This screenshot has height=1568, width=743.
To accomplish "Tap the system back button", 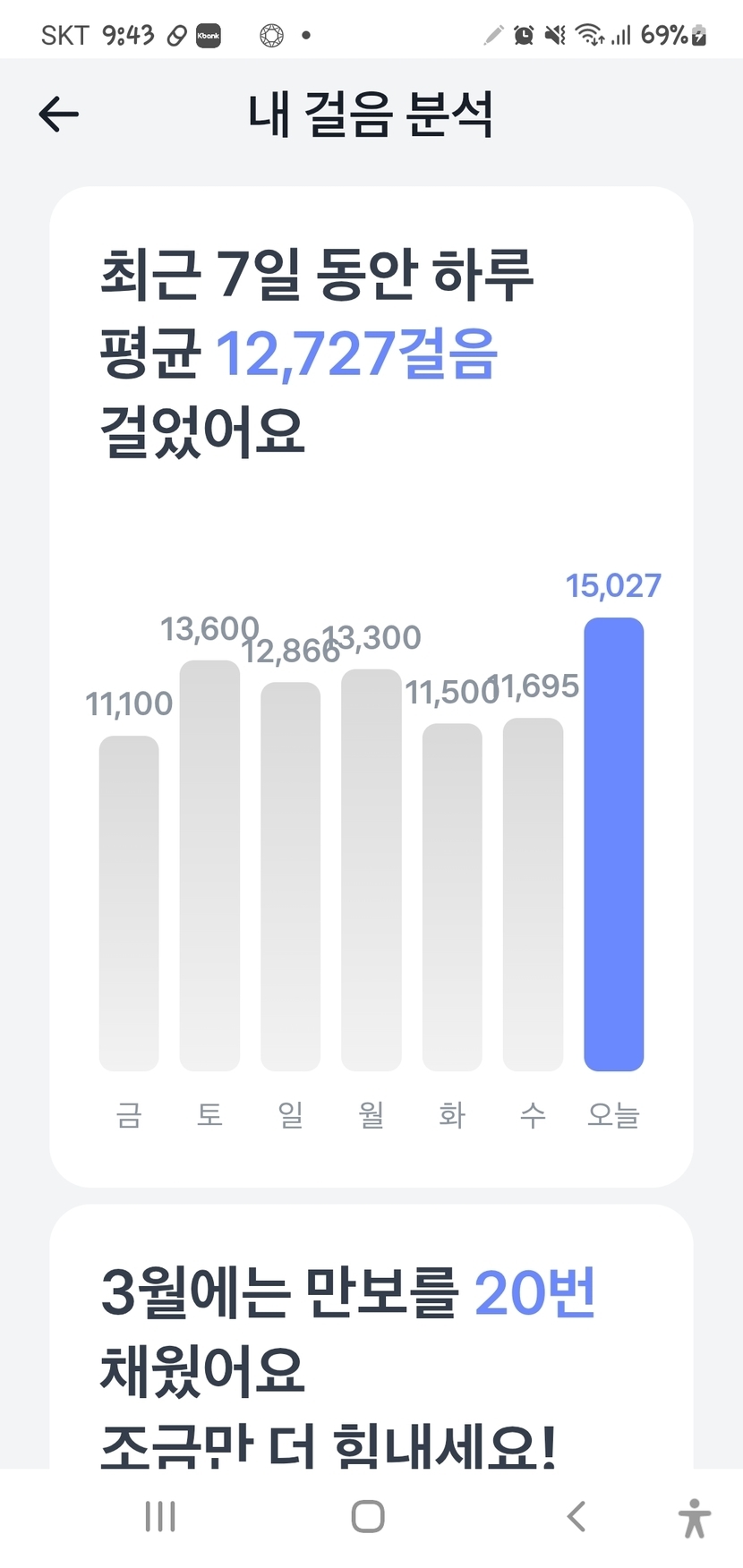I will [576, 1516].
